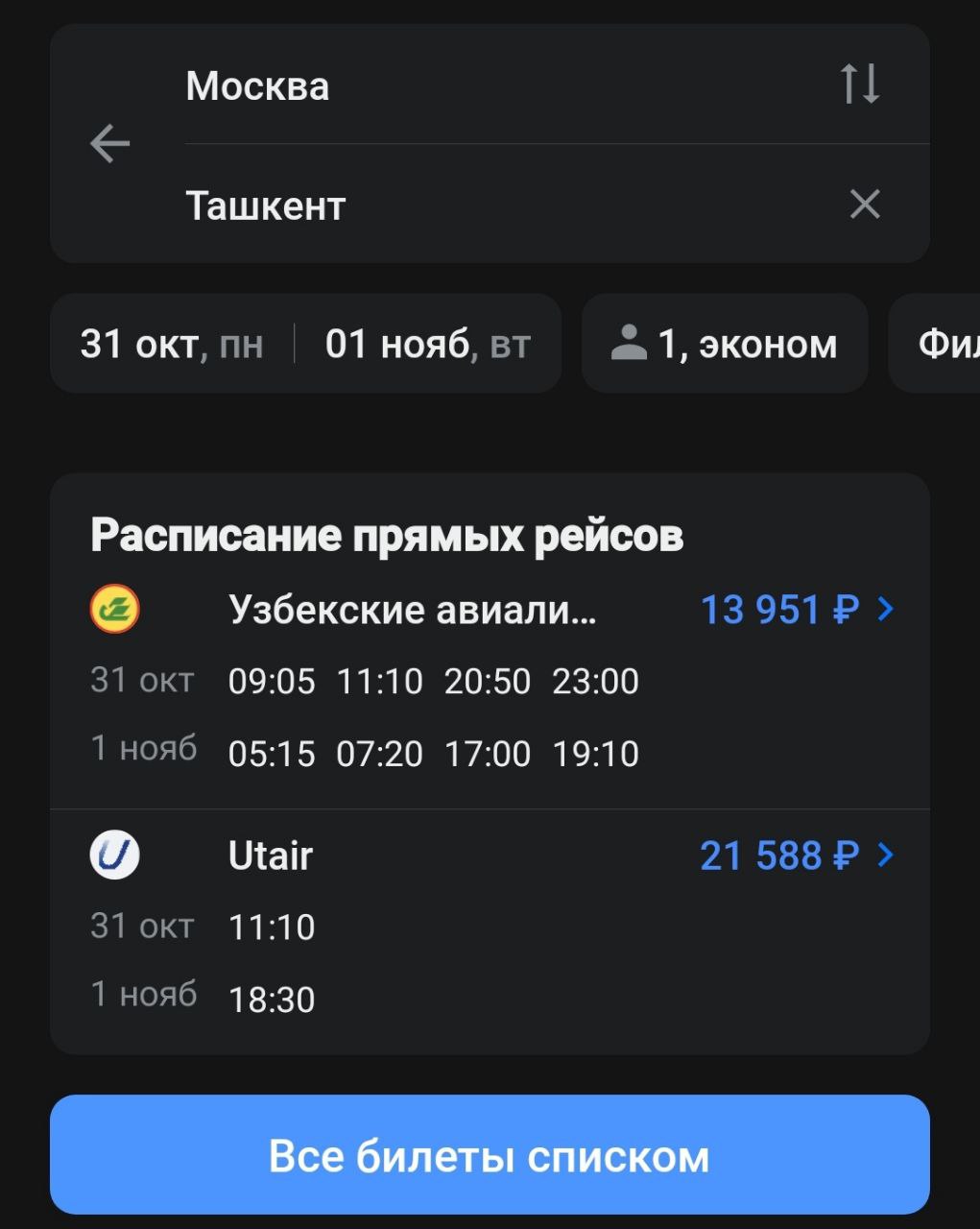This screenshot has height=1229, width=980.
Task: Go back using the arrow
Action: [x=109, y=144]
